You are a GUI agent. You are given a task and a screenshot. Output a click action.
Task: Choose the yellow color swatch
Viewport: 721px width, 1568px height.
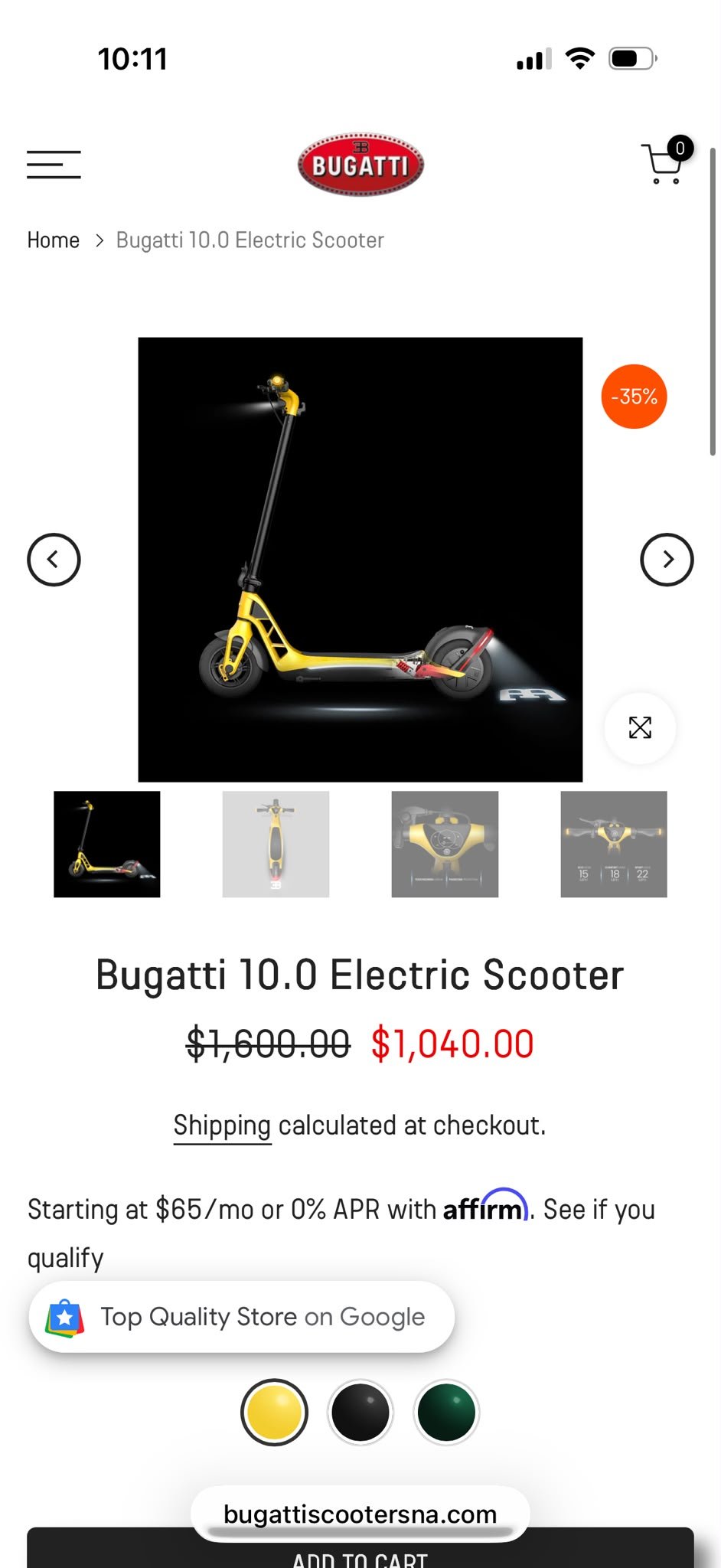(274, 1413)
